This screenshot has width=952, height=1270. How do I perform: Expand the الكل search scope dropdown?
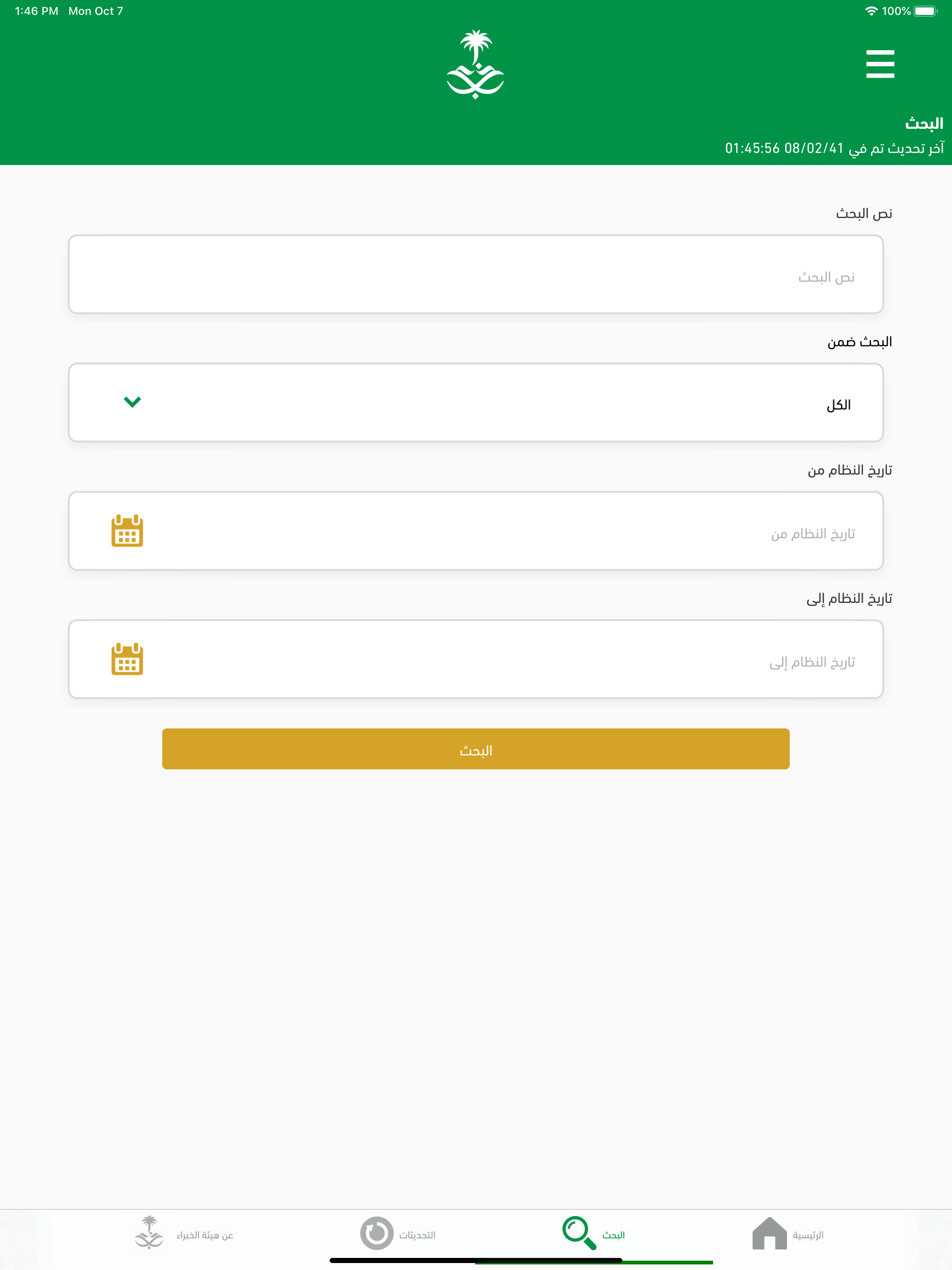coord(476,403)
